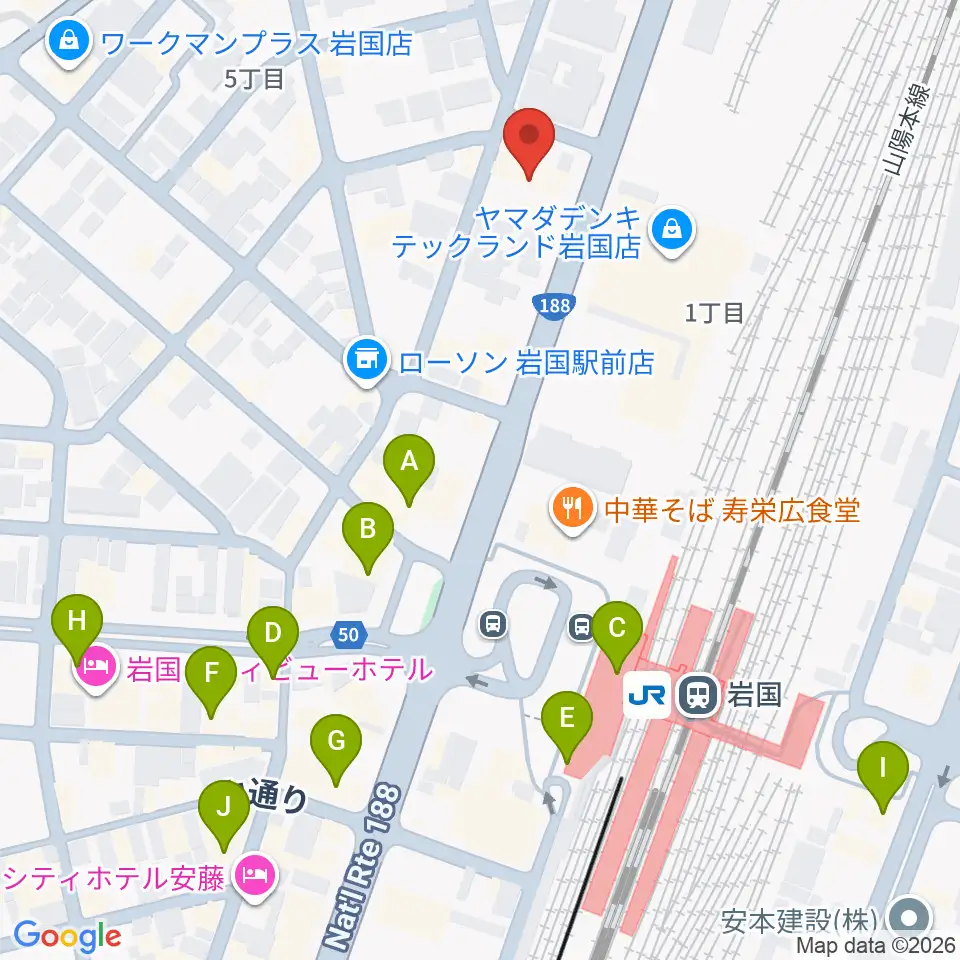Tap the シティホテル安藤 hotel pin
This screenshot has height=960, width=960.
click(x=257, y=878)
